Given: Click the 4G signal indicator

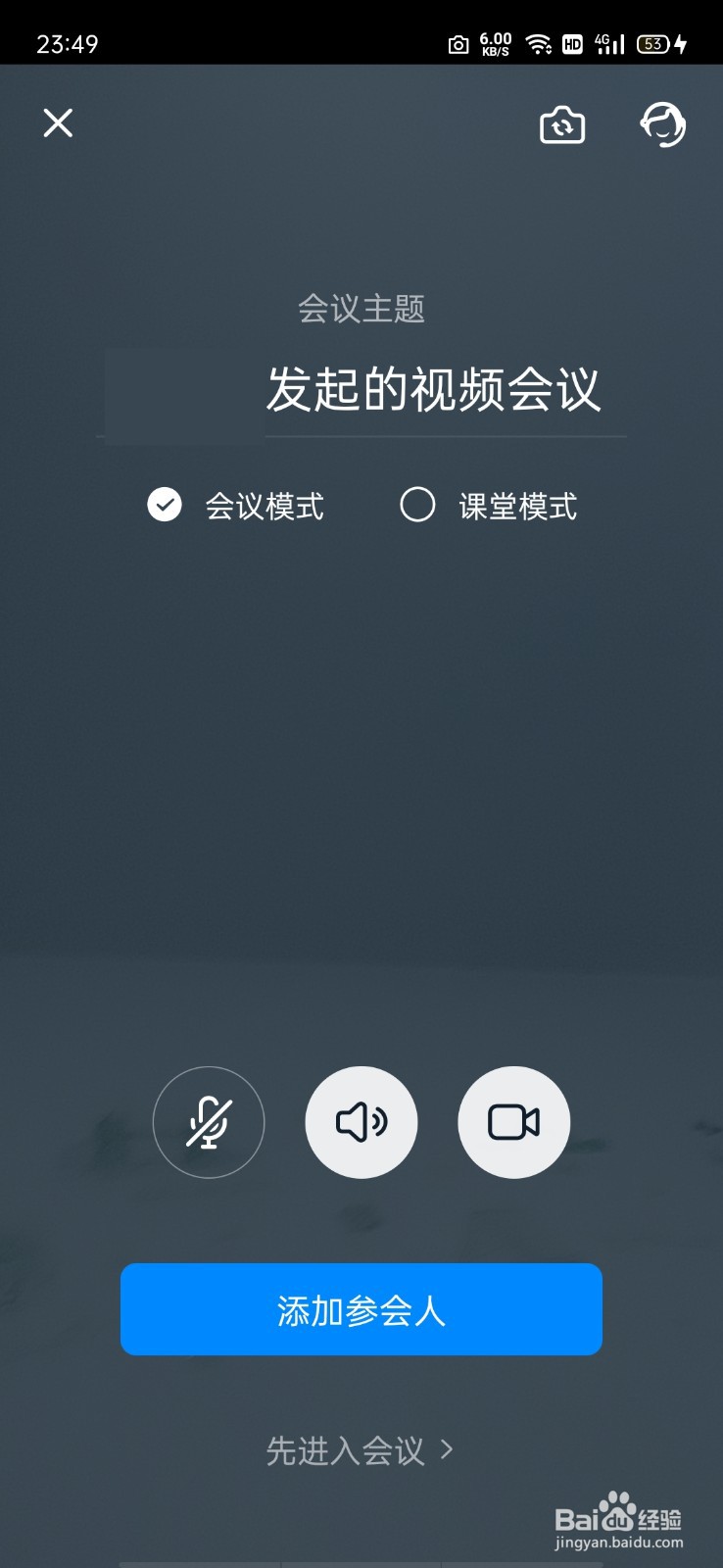Looking at the screenshot, I should click(607, 43).
